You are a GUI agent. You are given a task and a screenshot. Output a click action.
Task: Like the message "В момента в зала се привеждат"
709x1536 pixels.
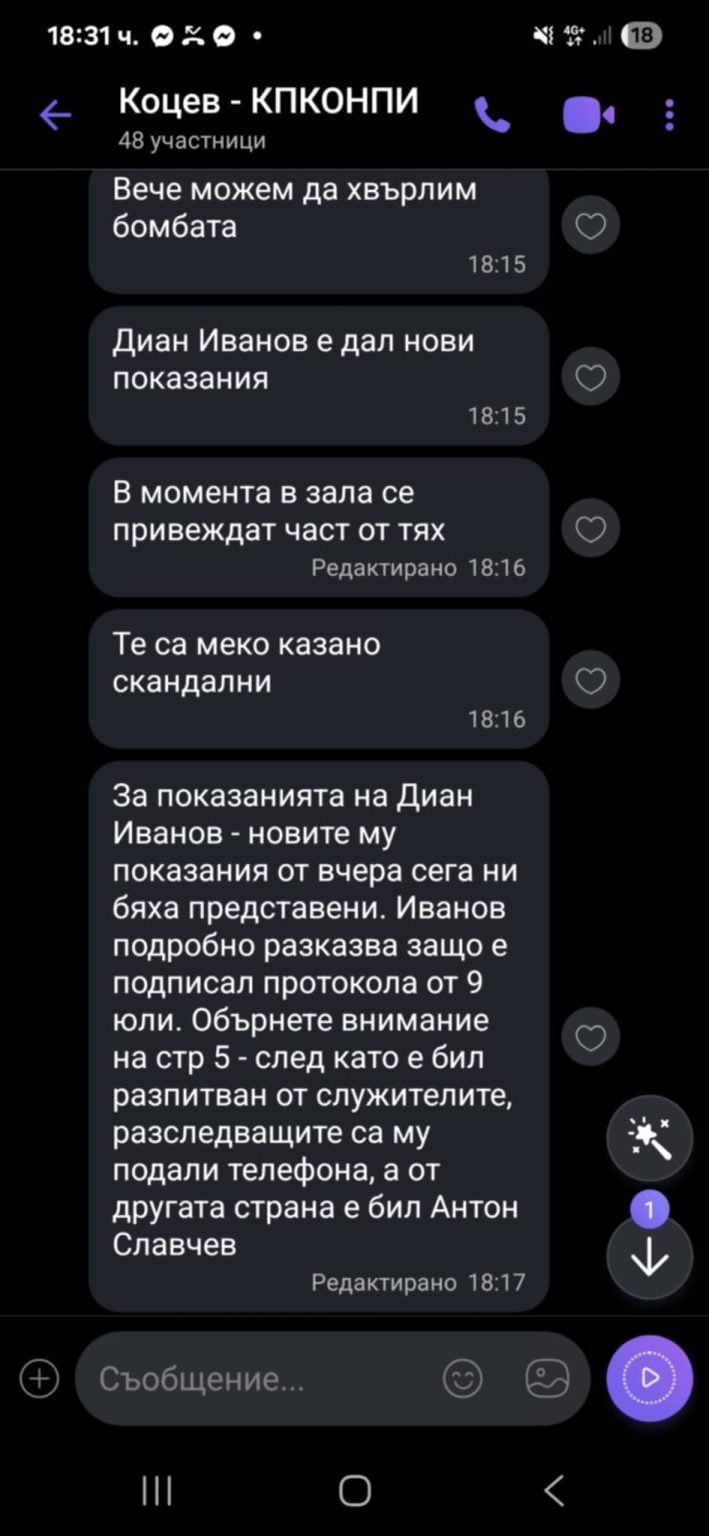click(x=591, y=528)
